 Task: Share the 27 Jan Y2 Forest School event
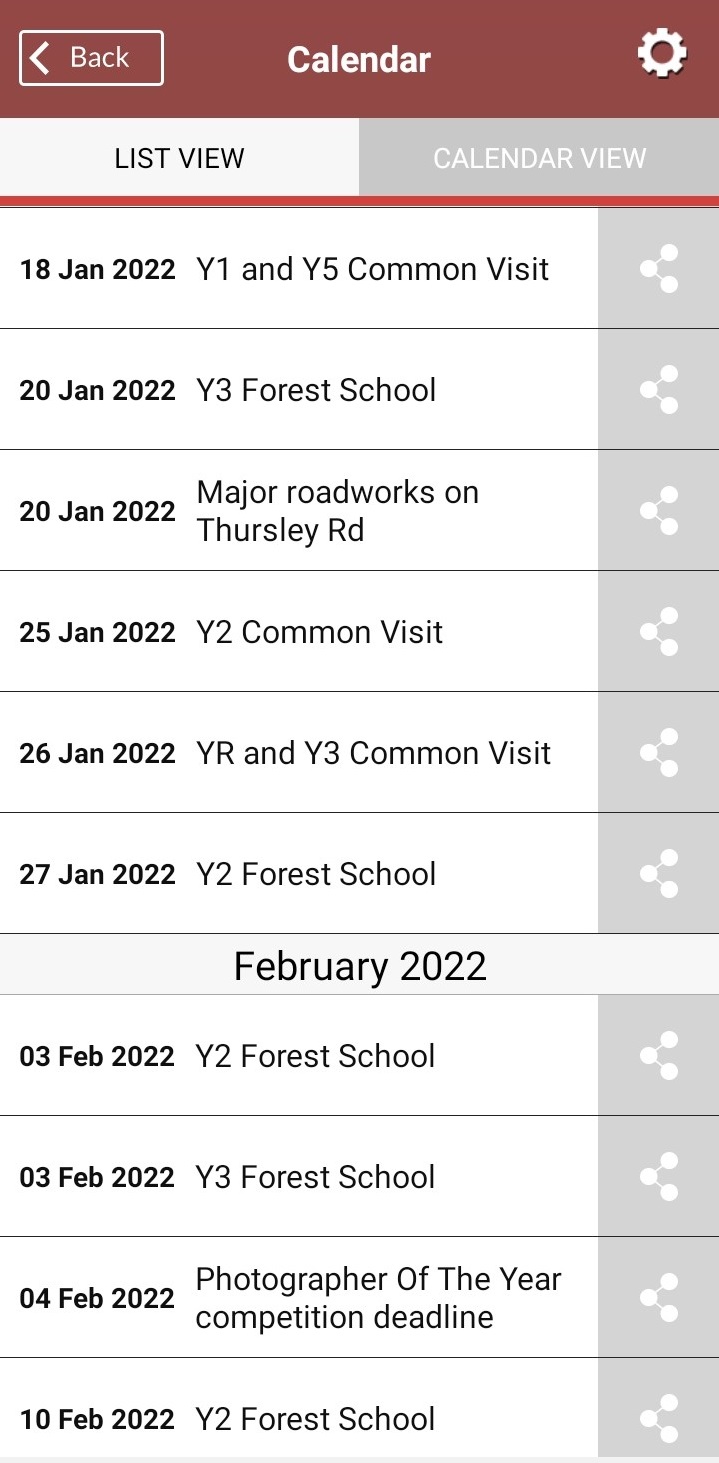click(659, 874)
